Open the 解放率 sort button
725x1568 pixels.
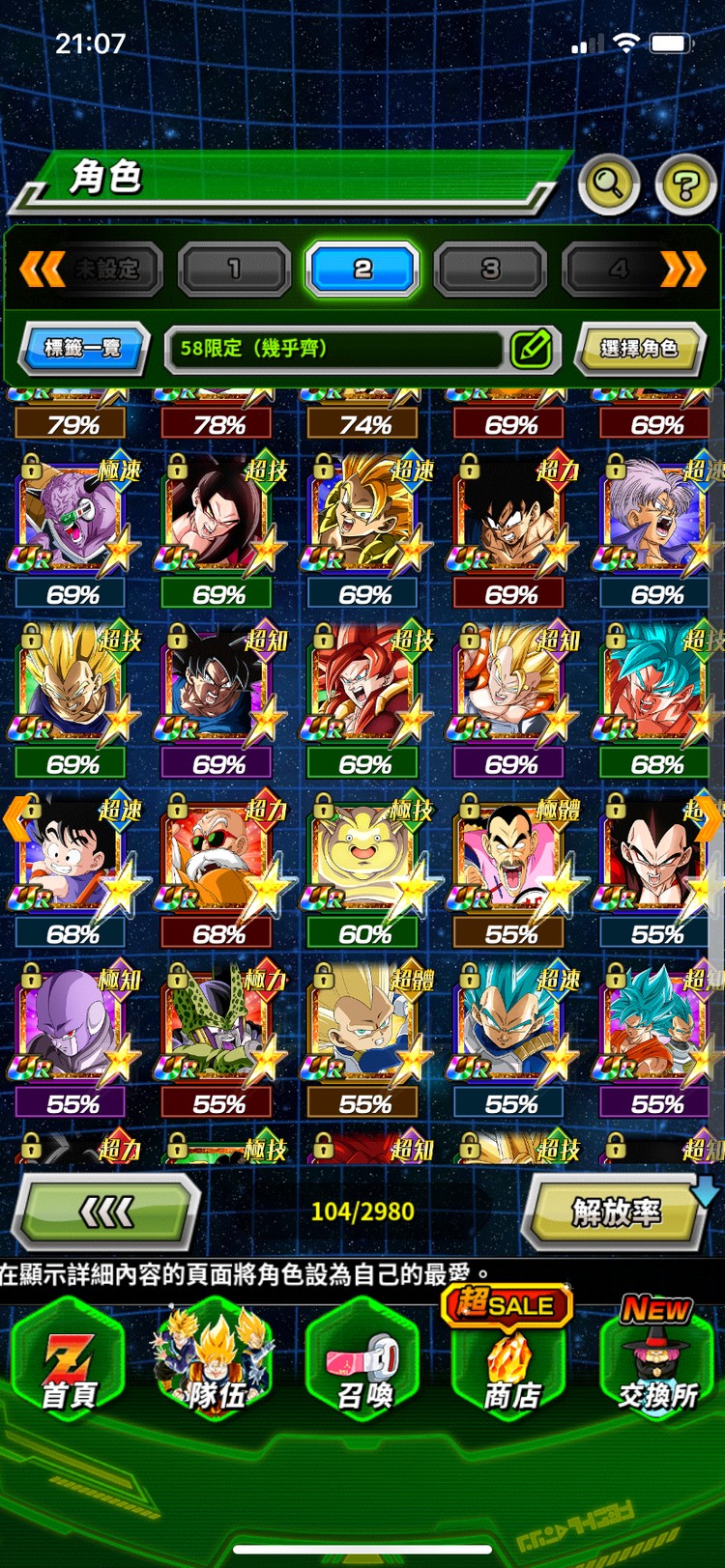point(616,1211)
